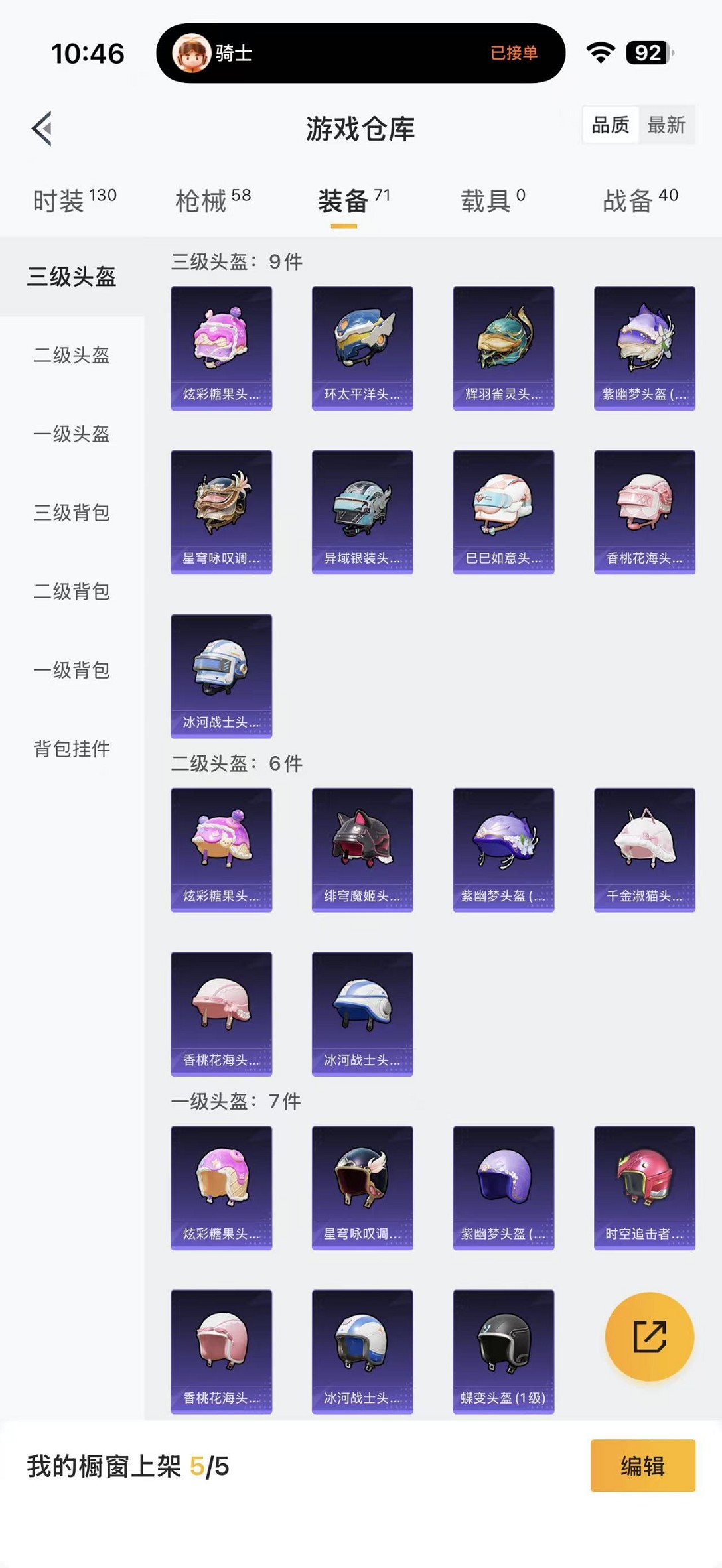This screenshot has height=1568, width=722.
Task: Select the 绯穹魔姬头 level-2 helmet
Action: 362,851
